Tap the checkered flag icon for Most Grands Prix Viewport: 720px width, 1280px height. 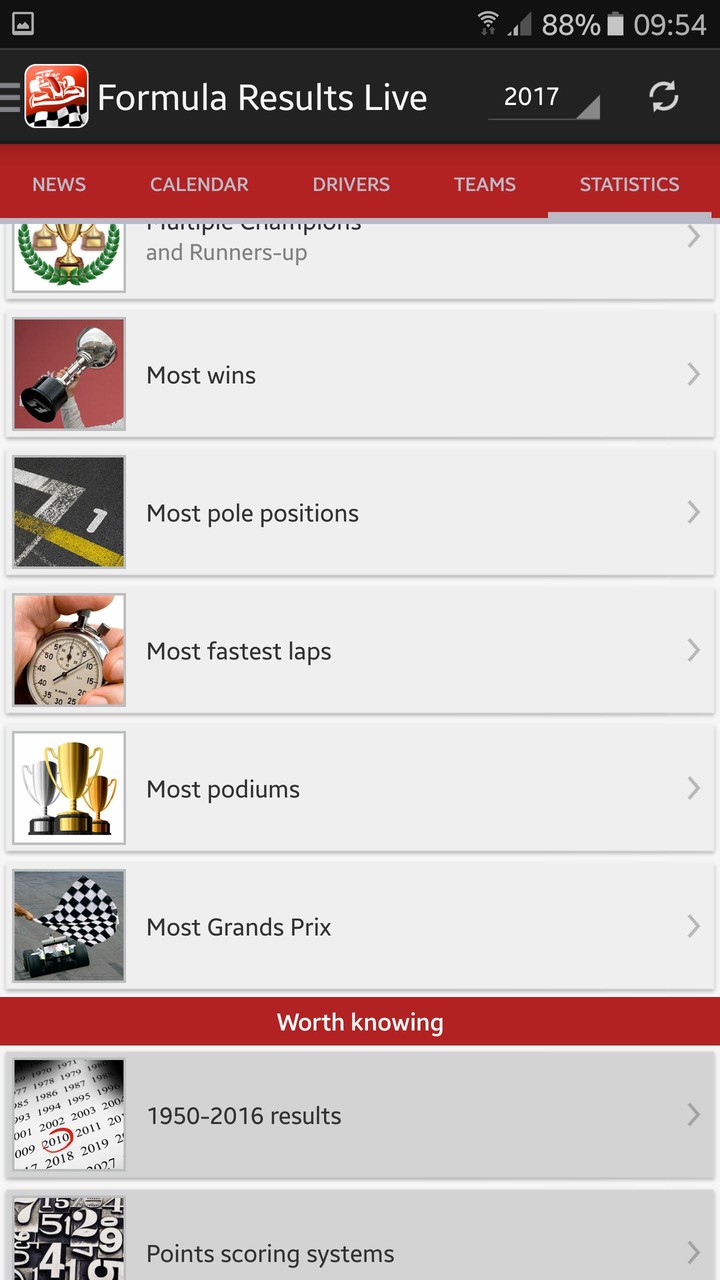68,926
